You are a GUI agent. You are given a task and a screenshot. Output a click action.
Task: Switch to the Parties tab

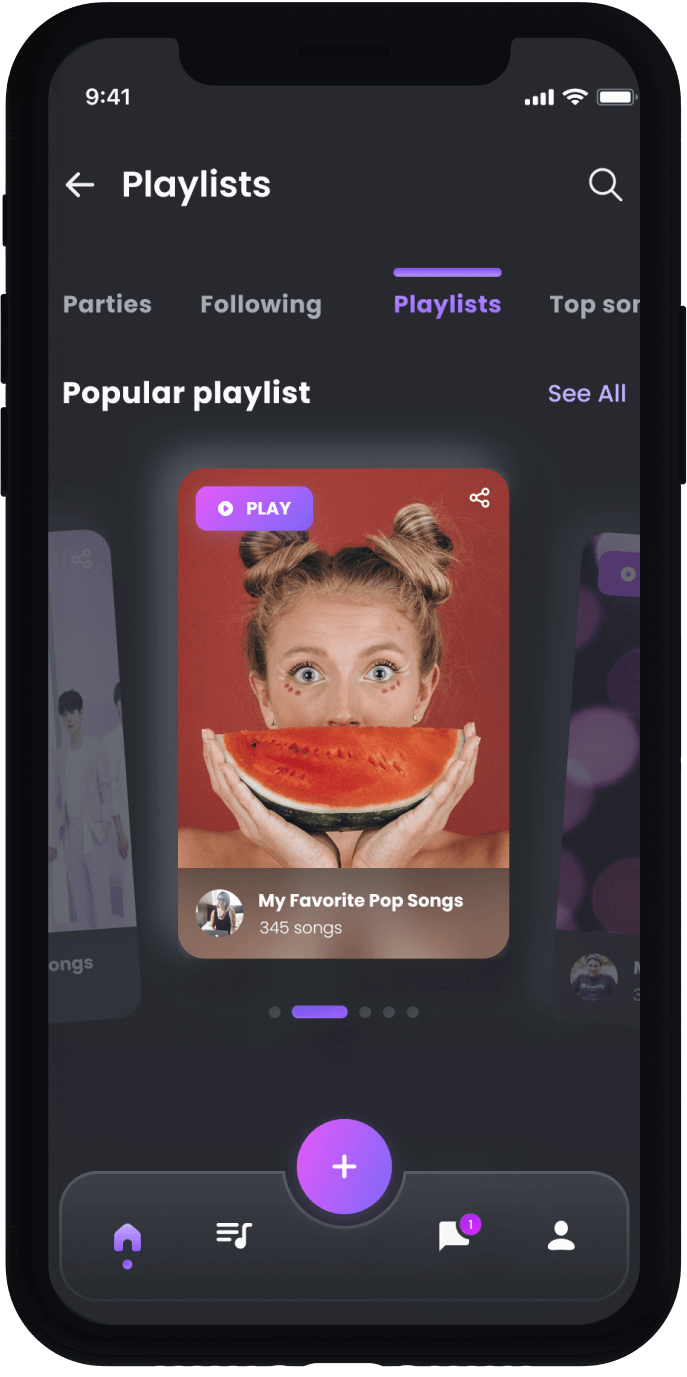pyautogui.click(x=107, y=304)
